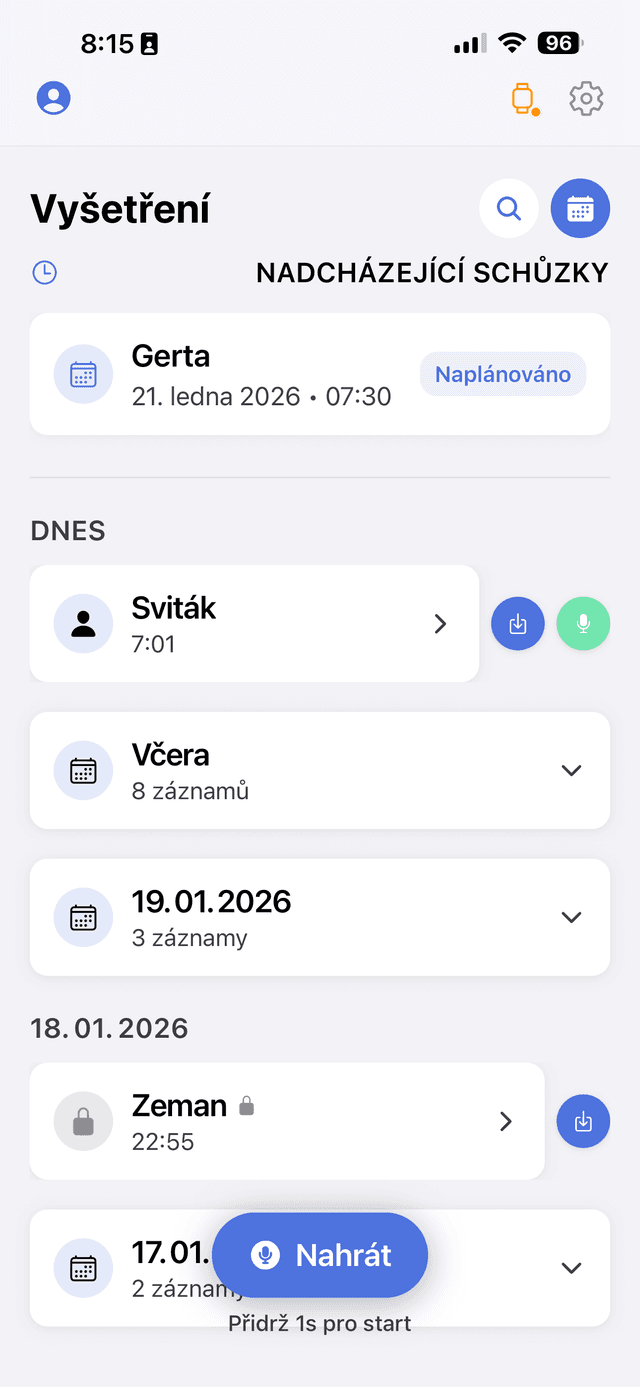Image resolution: width=640 pixels, height=1387 pixels.
Task: Open the settings gear
Action: coord(586,99)
